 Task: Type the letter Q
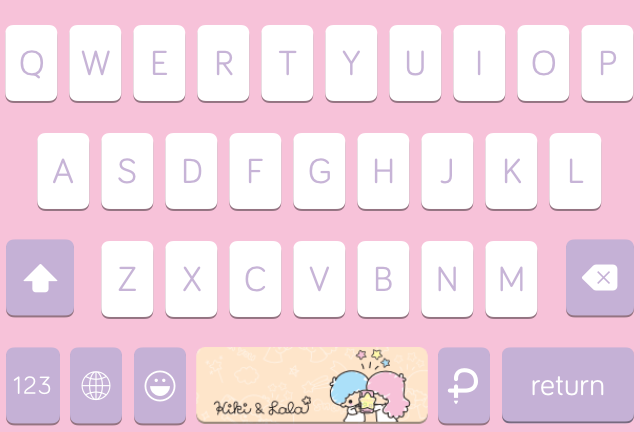[32, 63]
